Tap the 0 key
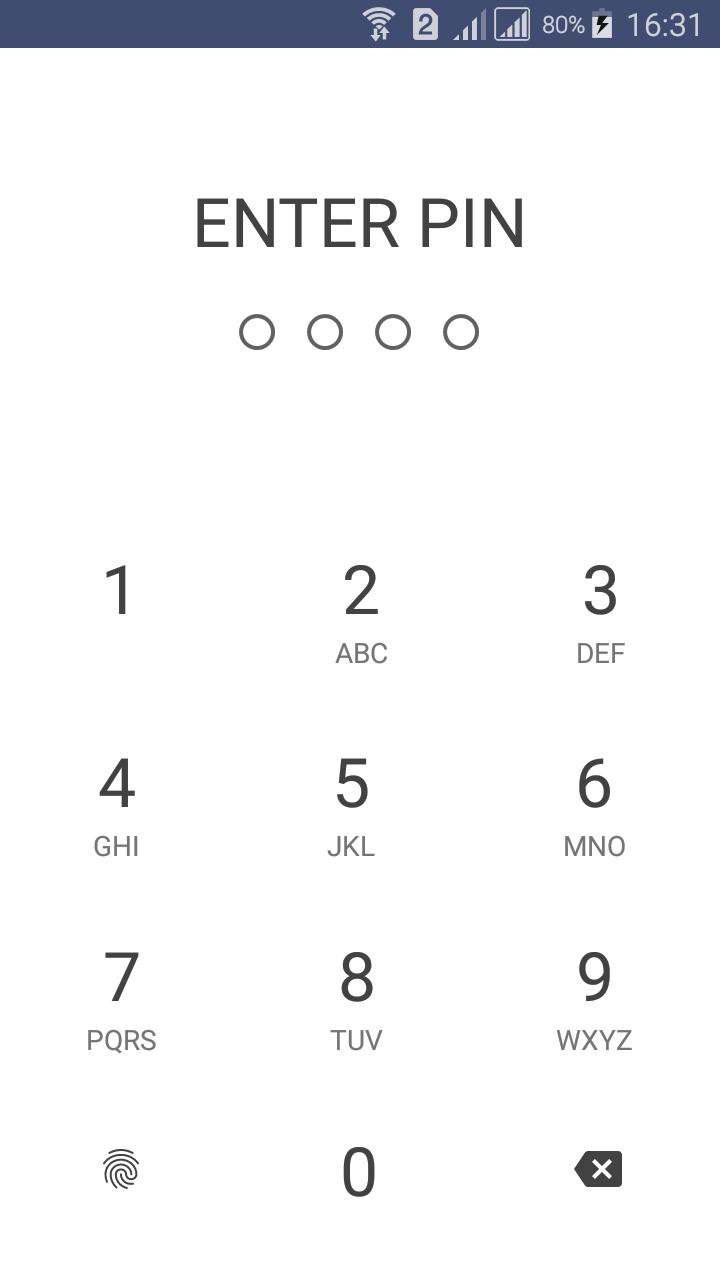720x1280 pixels. 359,1171
